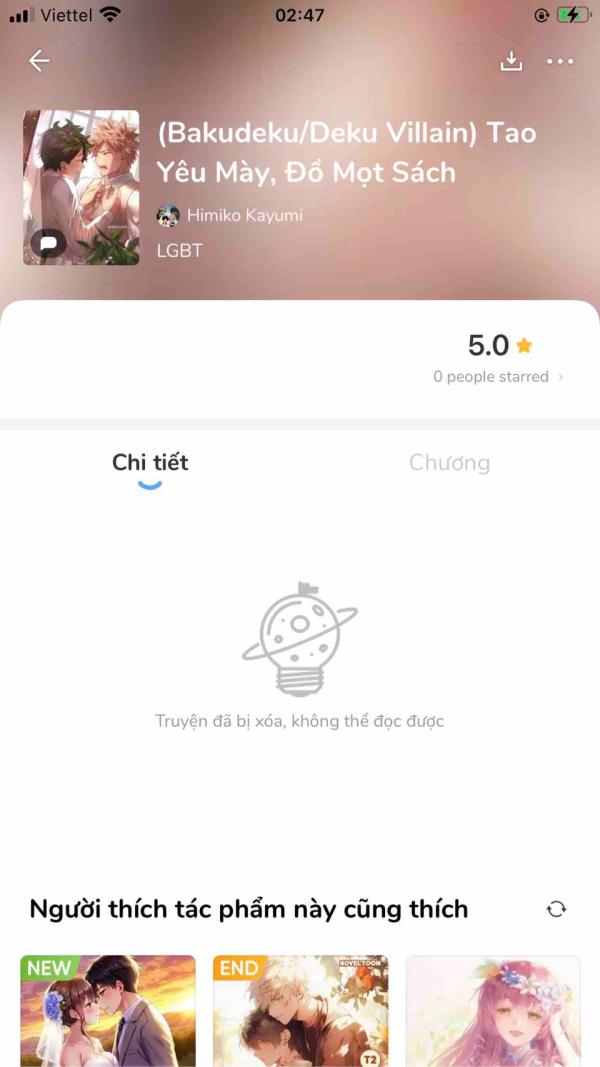
Task: Download this story for offline reading
Action: point(511,61)
